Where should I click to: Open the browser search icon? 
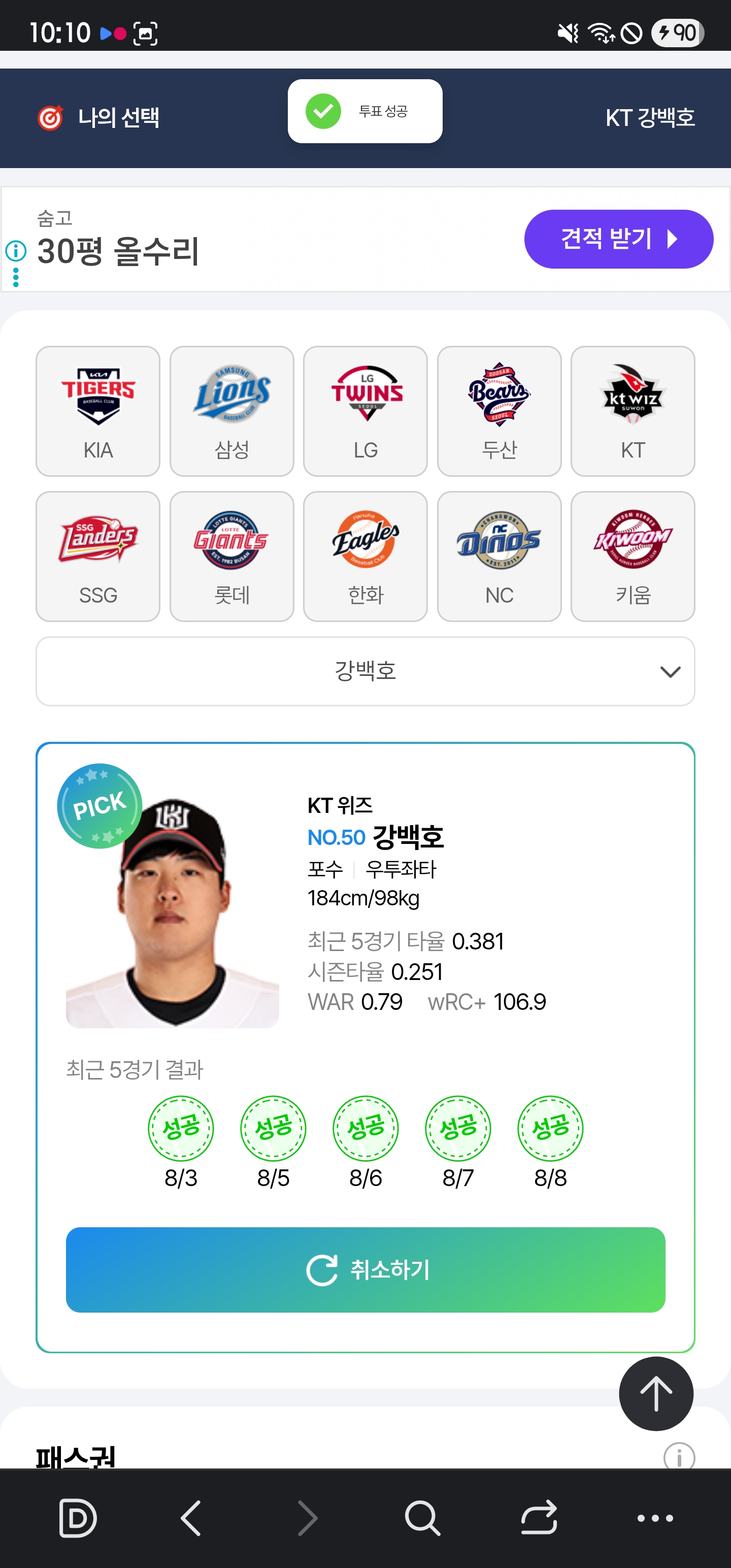[422, 1518]
